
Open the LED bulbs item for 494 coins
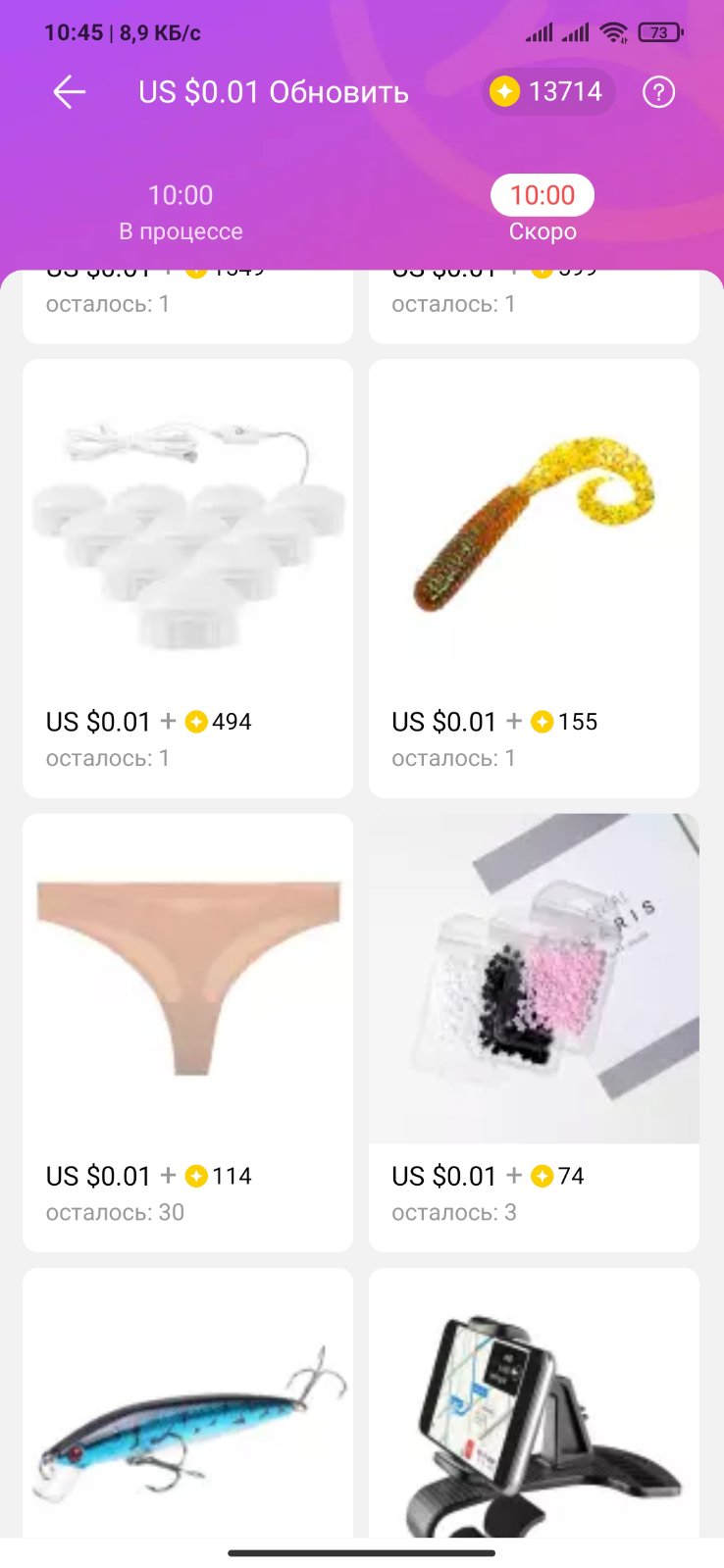tap(187, 578)
